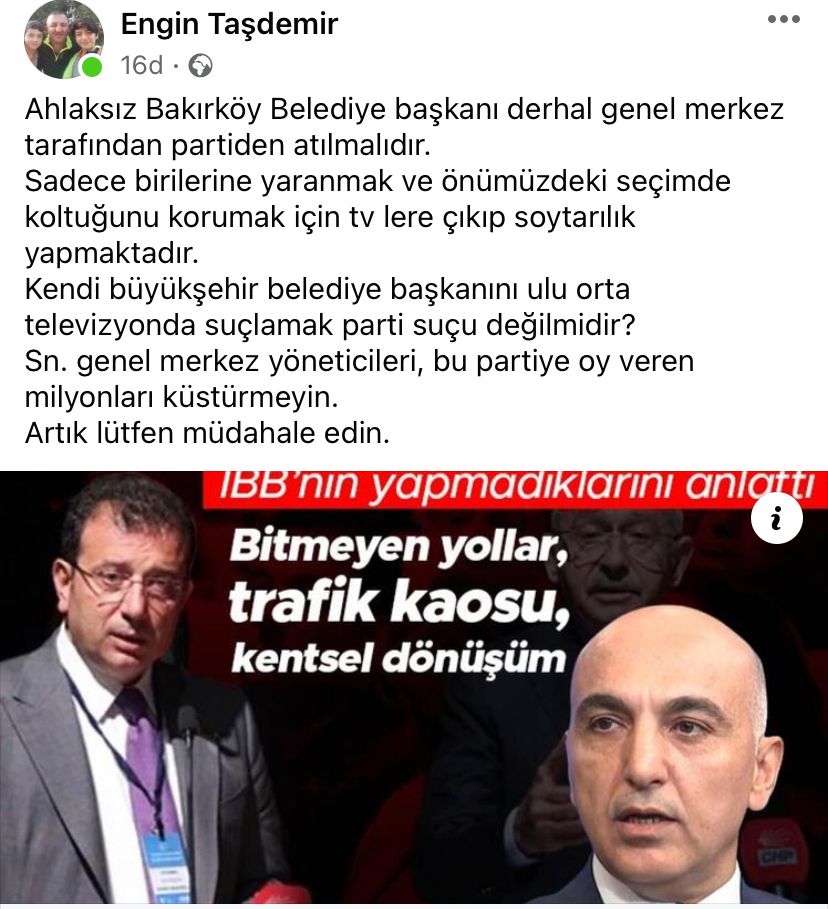
Task: Open the post's three-dot options menu
Action: click(783, 20)
